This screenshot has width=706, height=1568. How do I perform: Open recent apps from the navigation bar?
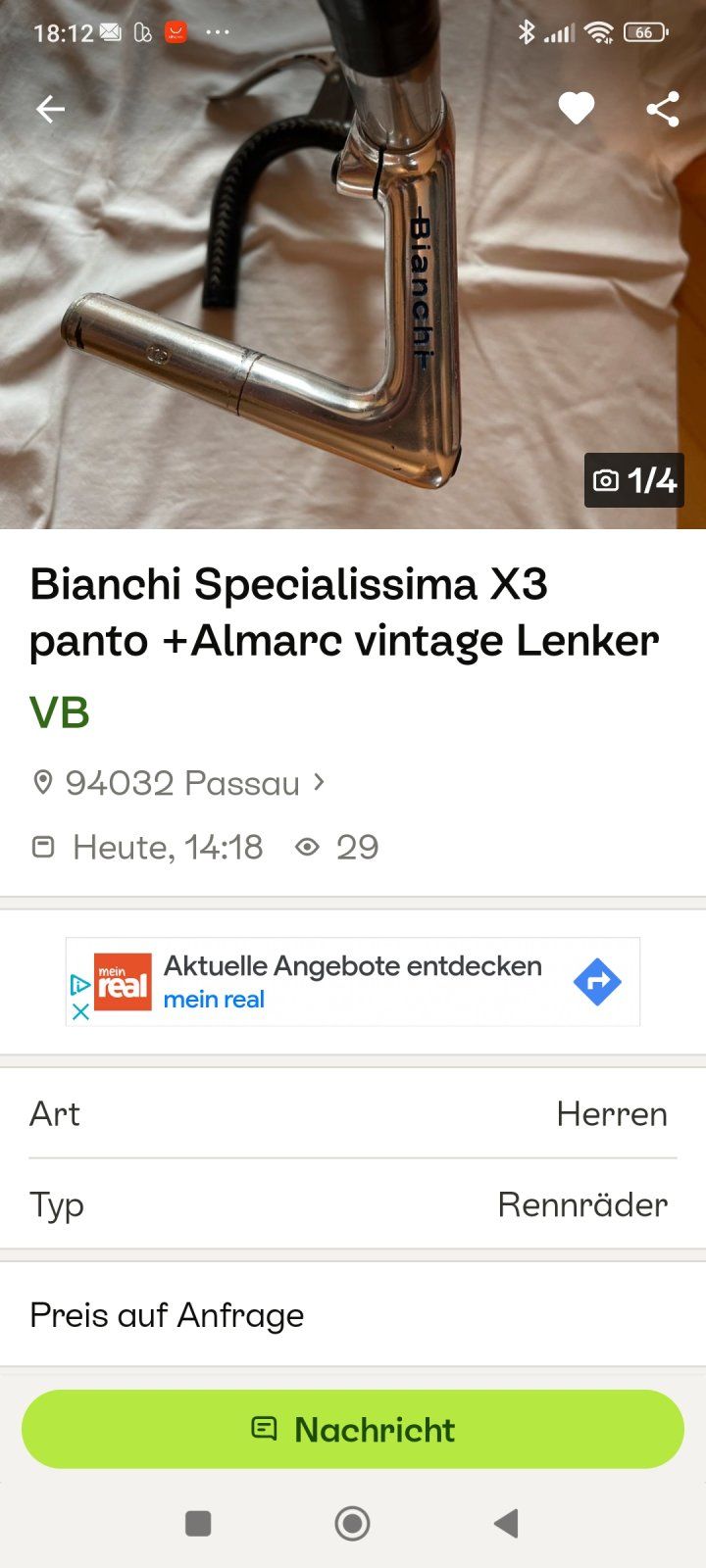click(x=198, y=1523)
